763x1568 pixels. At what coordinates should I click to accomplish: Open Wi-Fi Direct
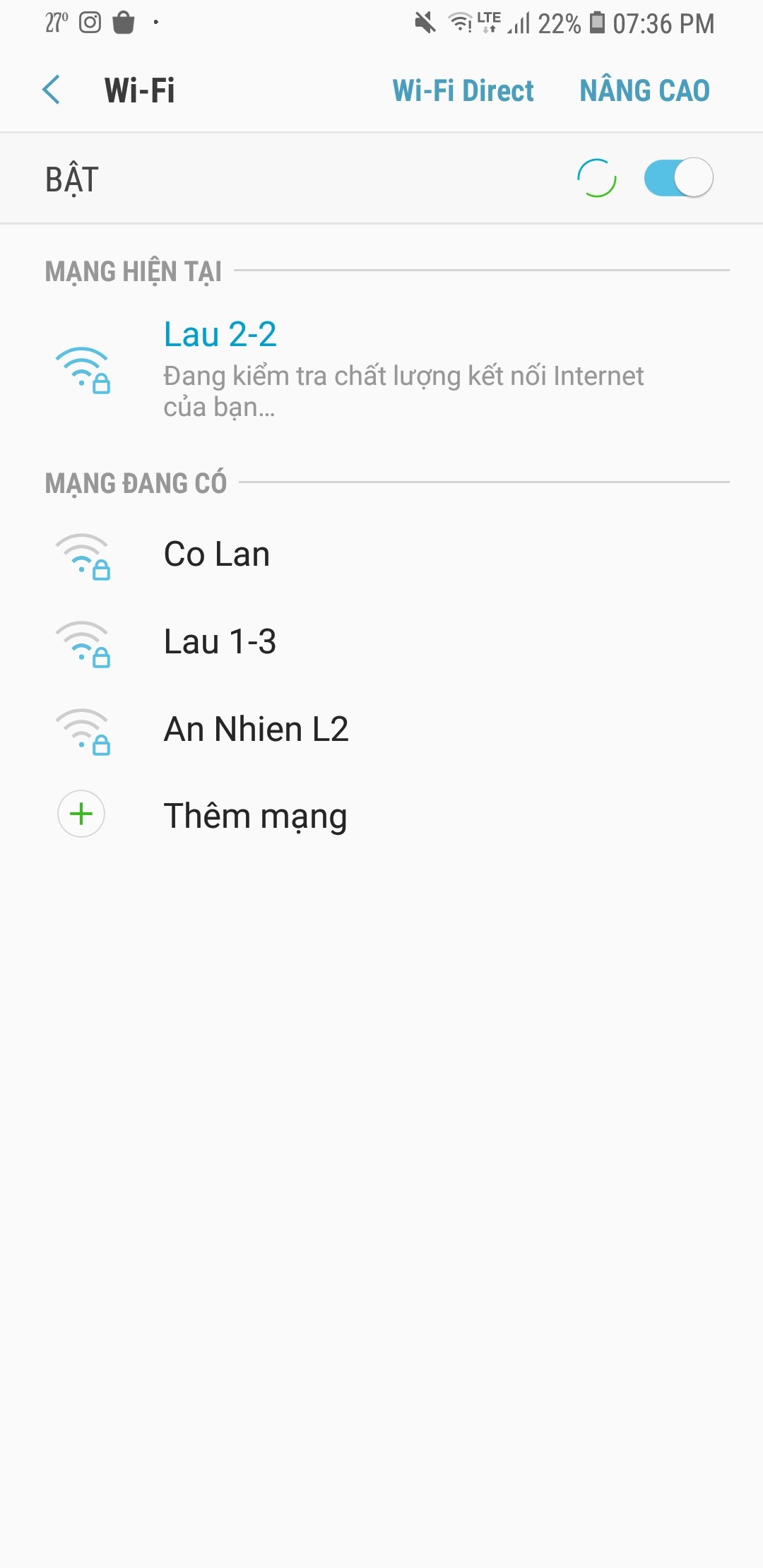coord(463,91)
